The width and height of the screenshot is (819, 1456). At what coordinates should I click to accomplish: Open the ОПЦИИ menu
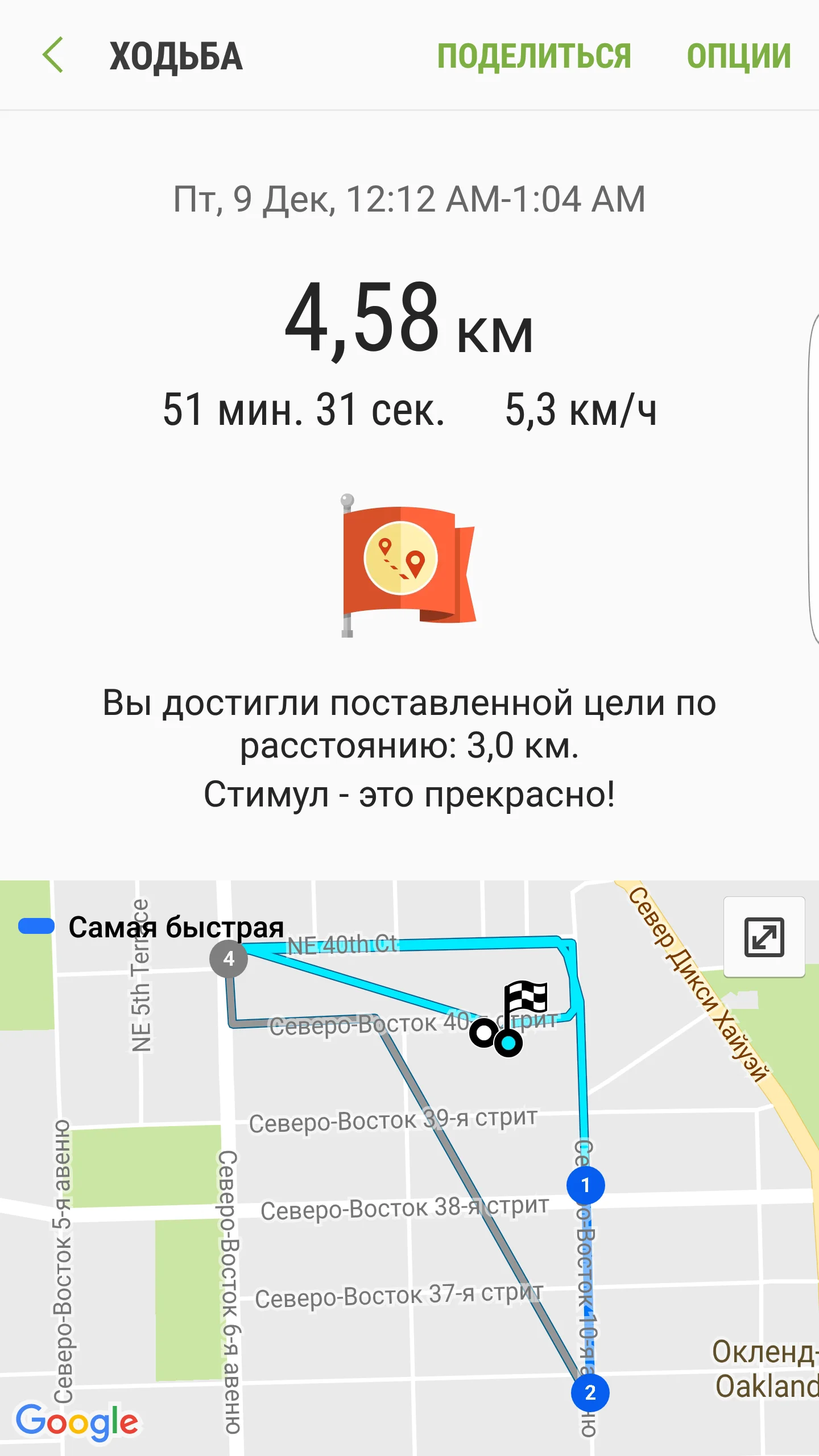[738, 56]
